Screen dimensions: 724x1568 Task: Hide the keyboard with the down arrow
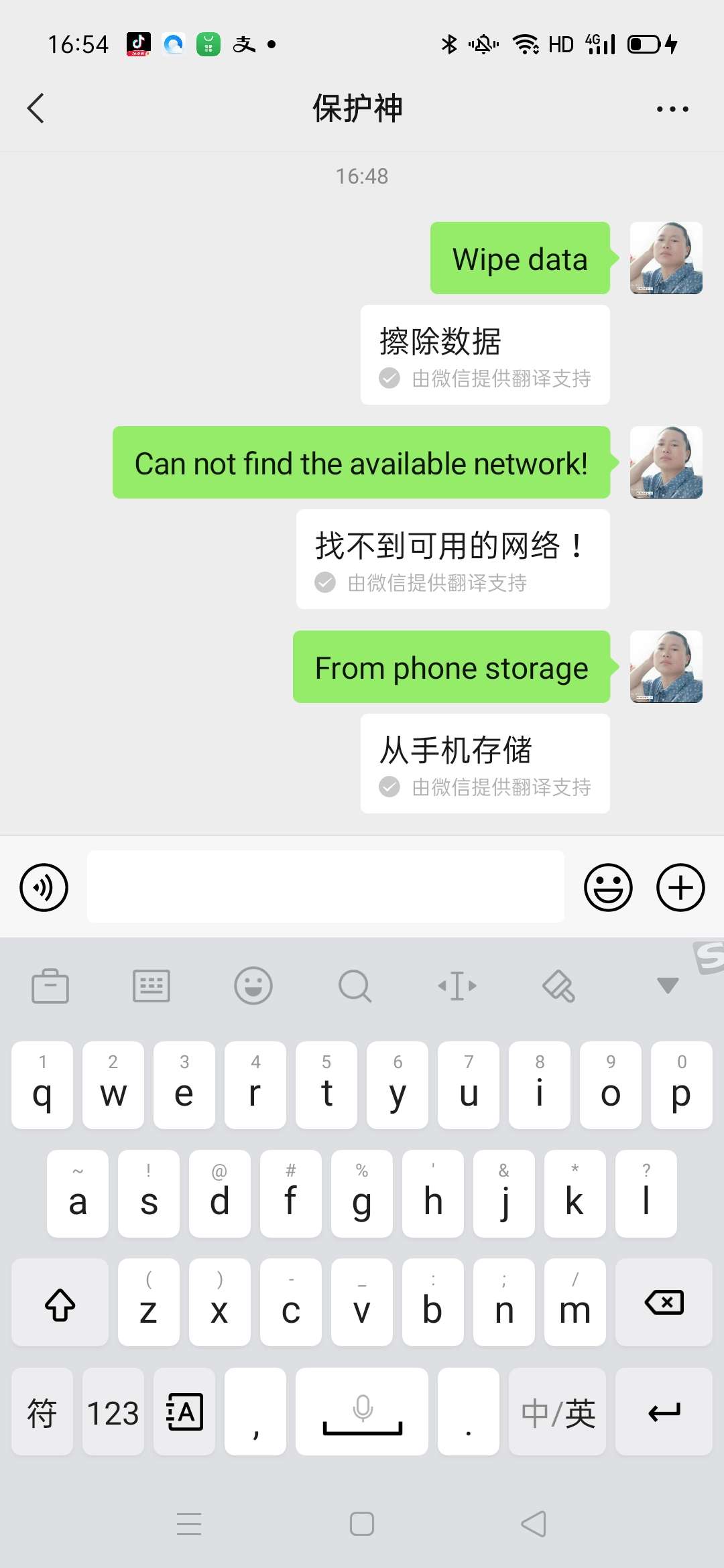668,985
